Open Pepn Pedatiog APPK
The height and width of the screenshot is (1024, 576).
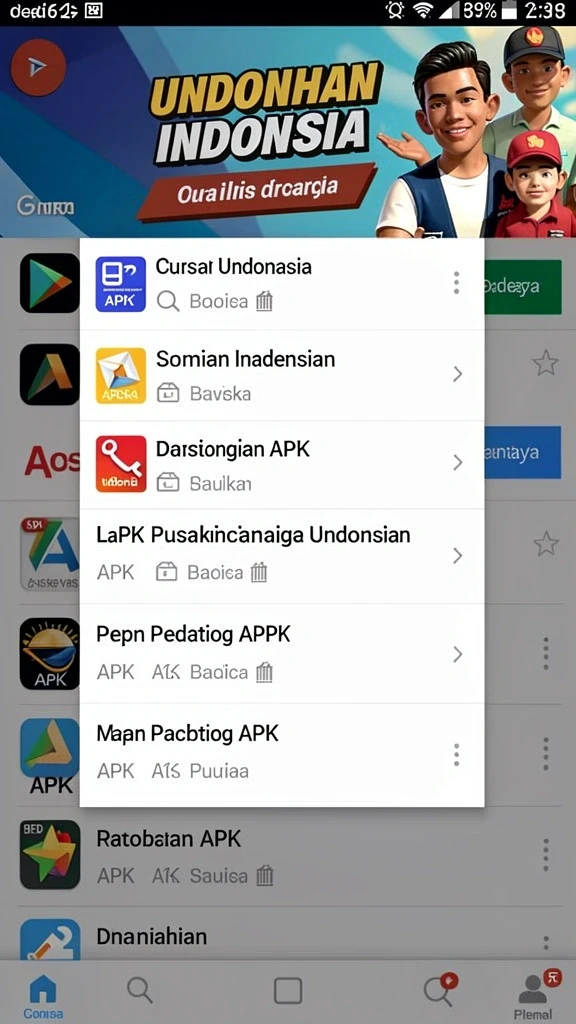(281, 654)
